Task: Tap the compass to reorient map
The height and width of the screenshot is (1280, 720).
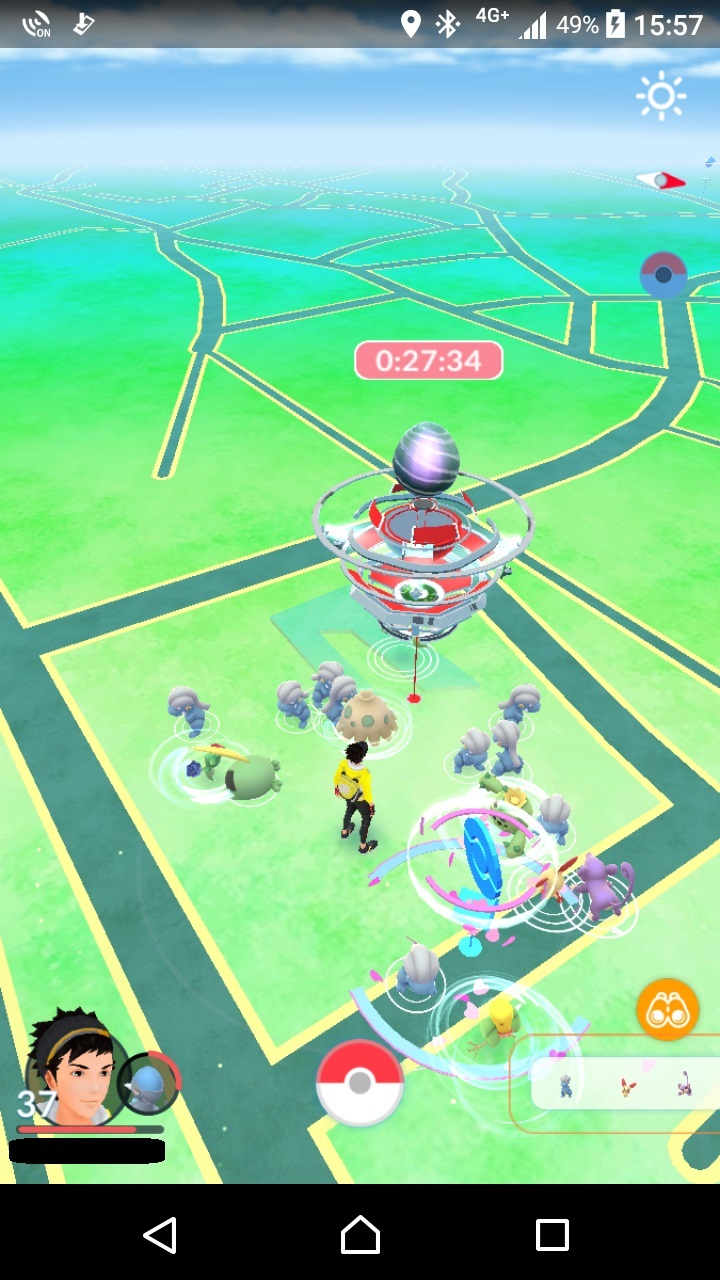Action: 663,181
